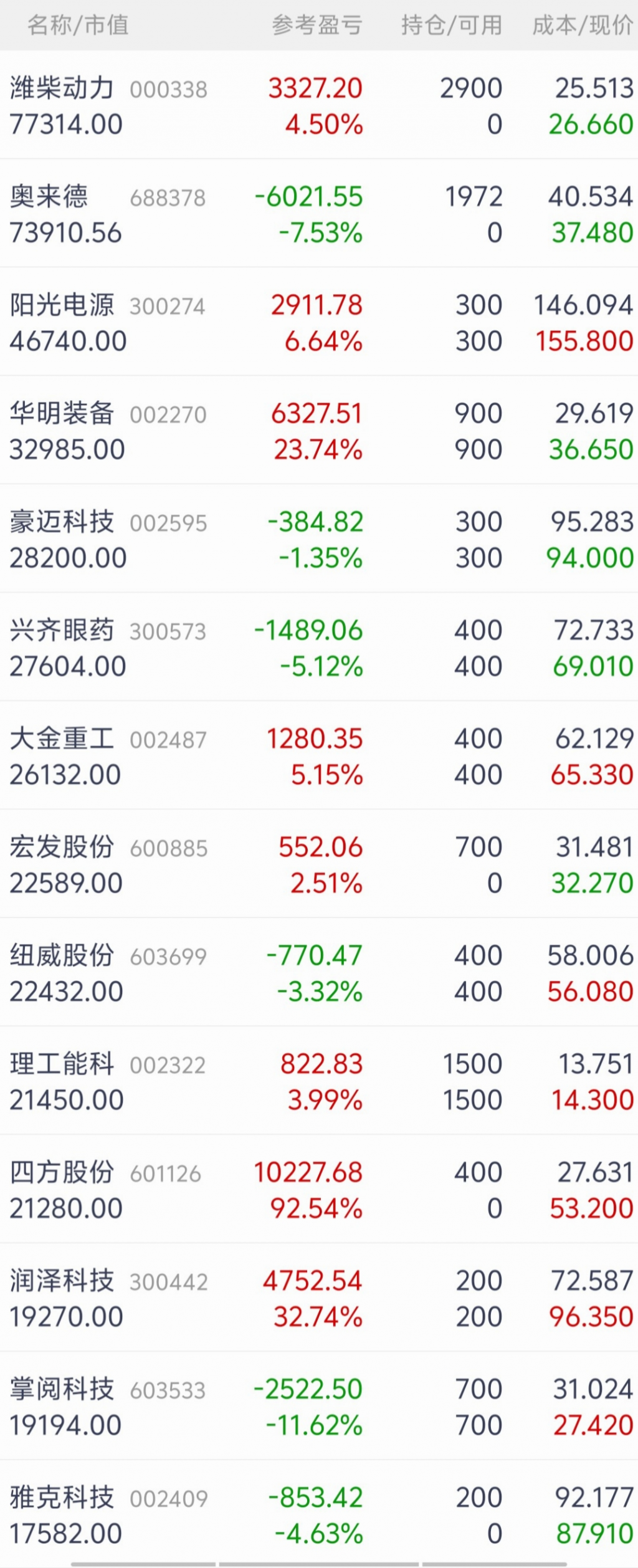Tap the 纽威股份 holding row

coord(319,973)
